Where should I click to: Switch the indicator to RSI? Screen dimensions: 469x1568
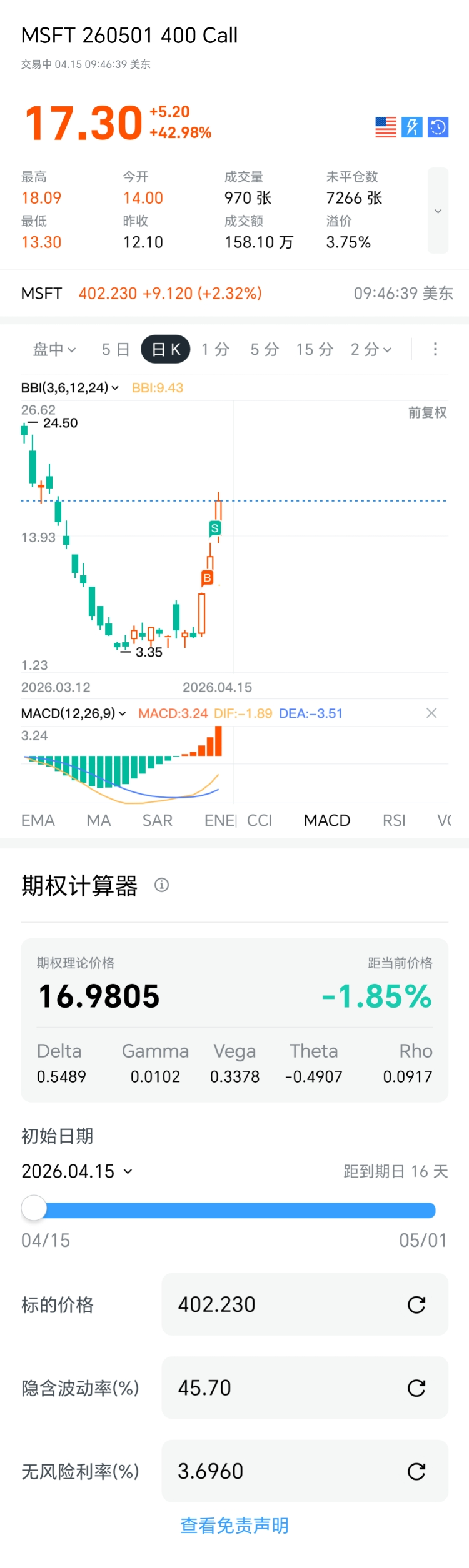click(x=394, y=820)
